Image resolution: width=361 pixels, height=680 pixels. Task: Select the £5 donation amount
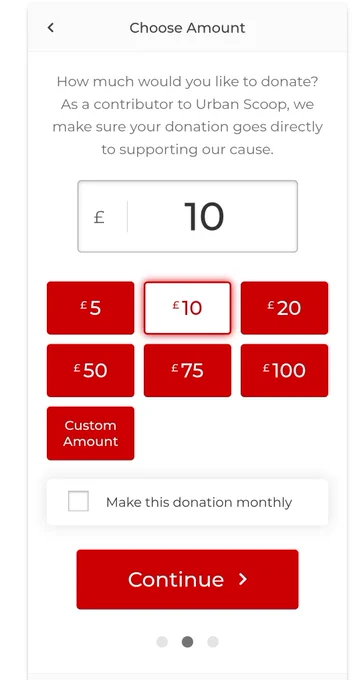[91, 308]
